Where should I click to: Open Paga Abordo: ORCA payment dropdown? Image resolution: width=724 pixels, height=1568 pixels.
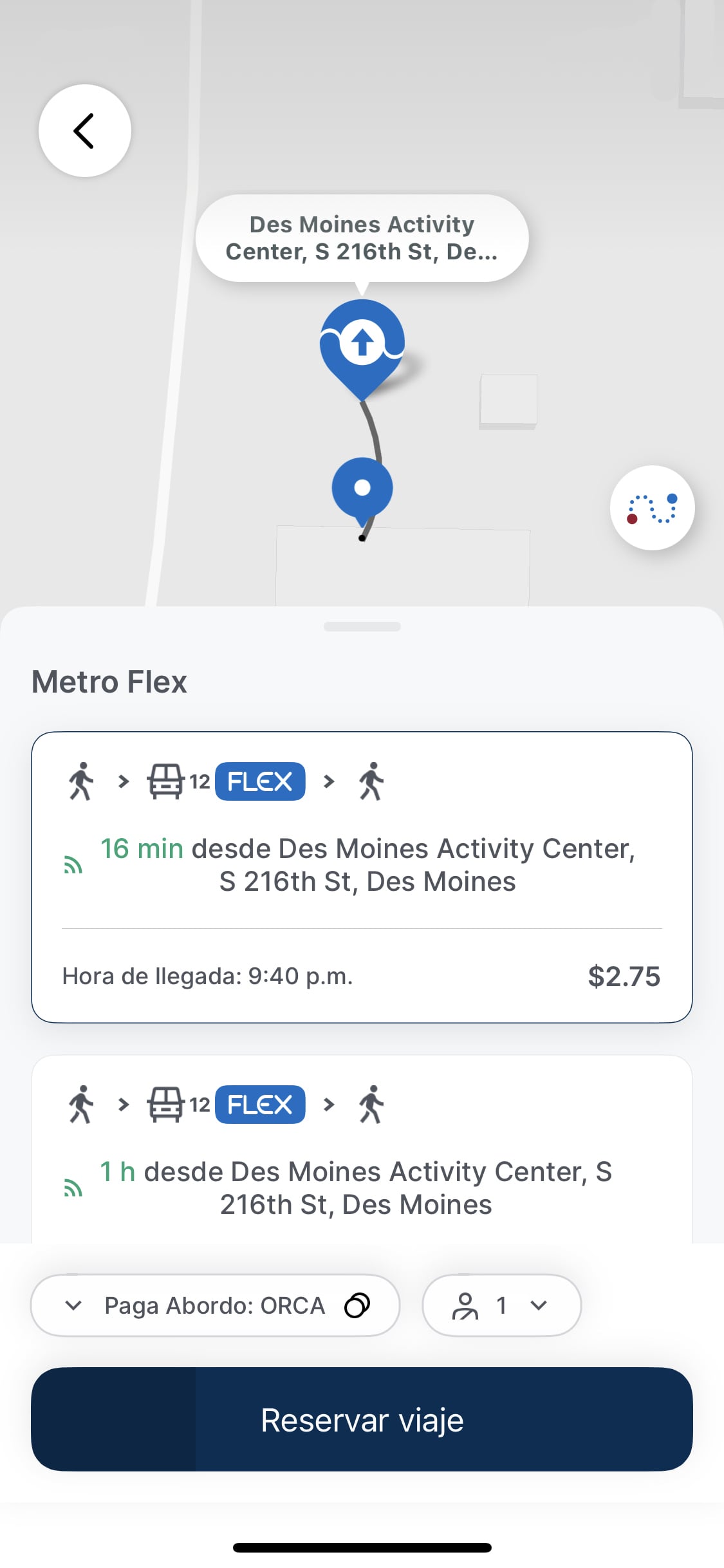(x=215, y=1305)
